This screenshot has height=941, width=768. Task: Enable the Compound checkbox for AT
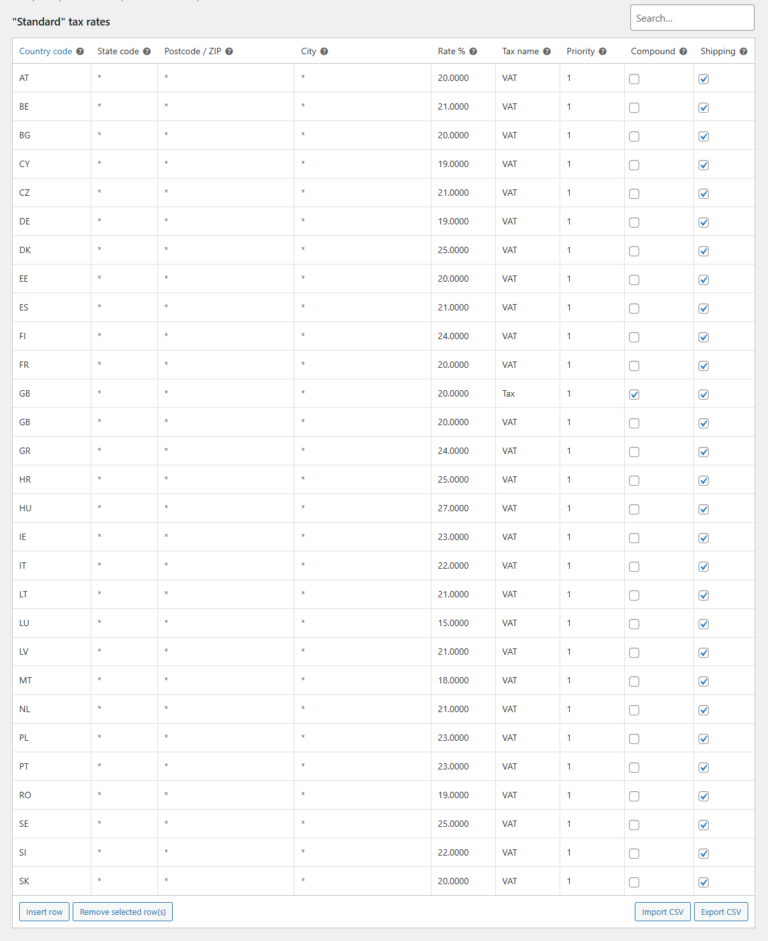(634, 79)
